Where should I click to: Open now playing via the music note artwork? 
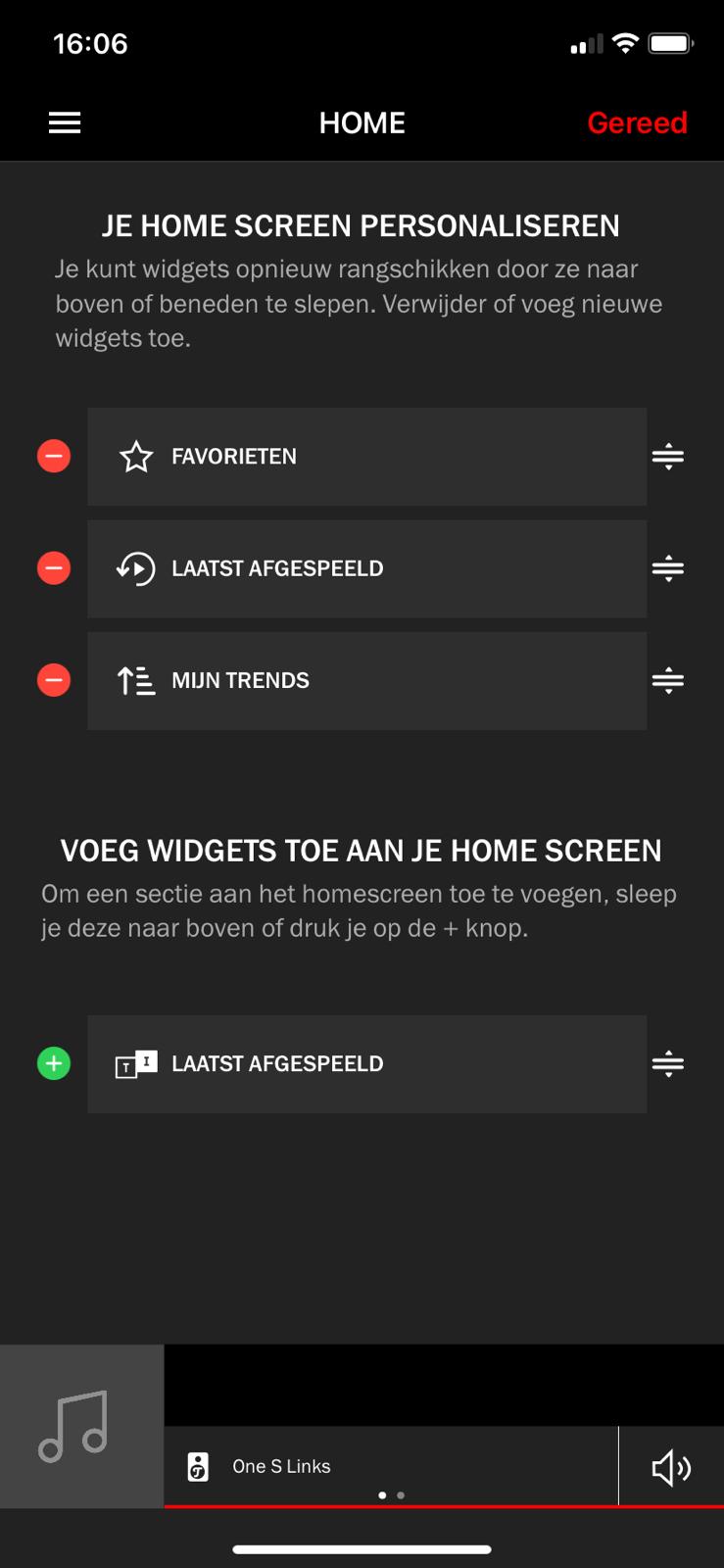[81, 1426]
